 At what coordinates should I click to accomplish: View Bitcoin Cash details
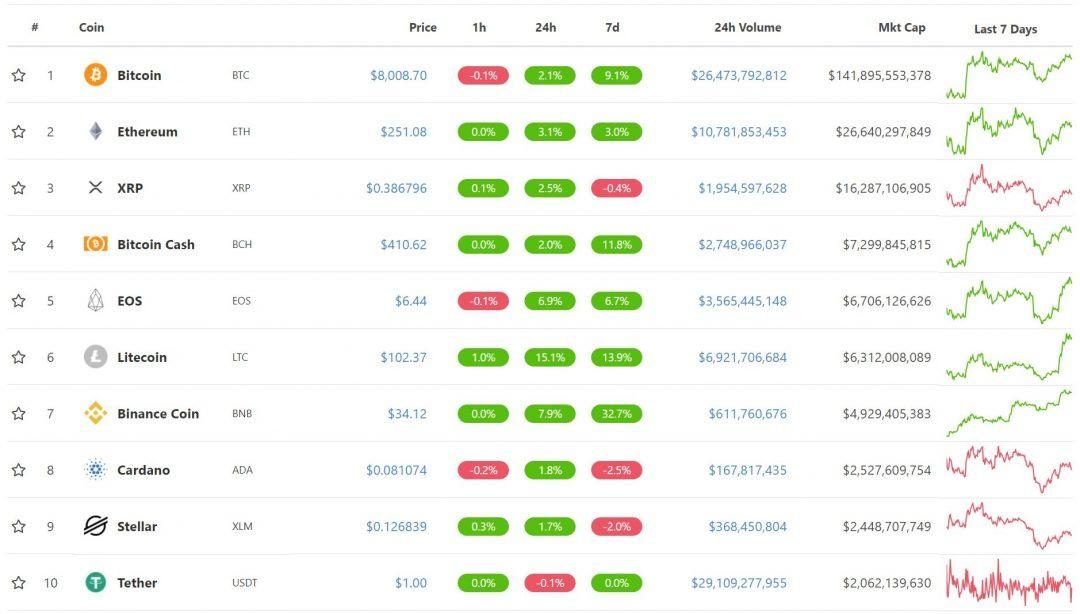pos(155,245)
